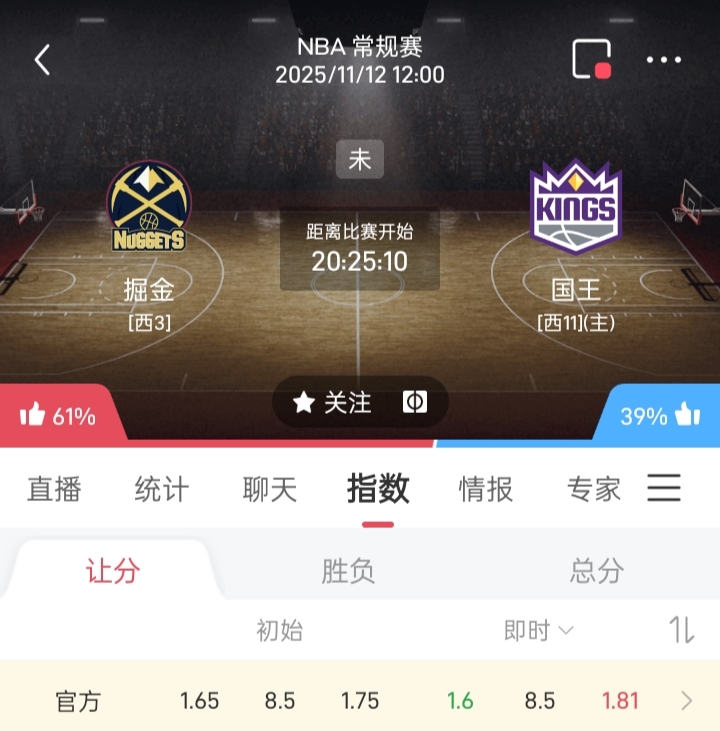Screen dimensions: 720x731
Task: Switch to the 情报 tab
Action: pos(486,489)
